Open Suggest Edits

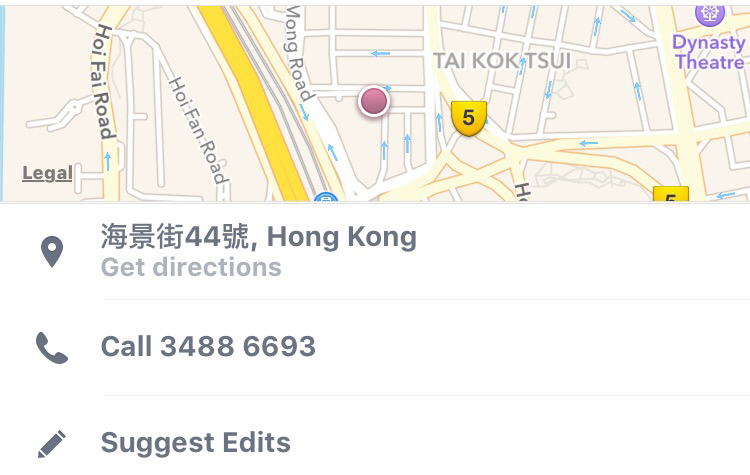point(196,443)
